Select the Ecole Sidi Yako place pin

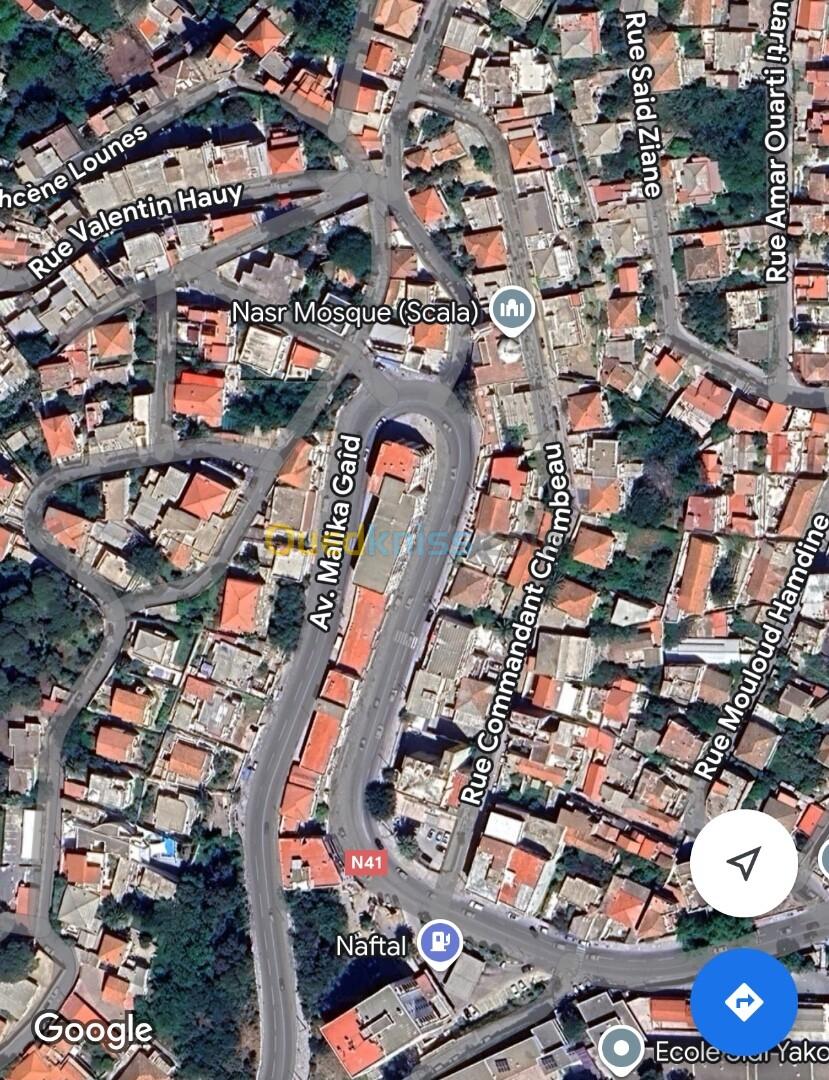pos(620,1049)
